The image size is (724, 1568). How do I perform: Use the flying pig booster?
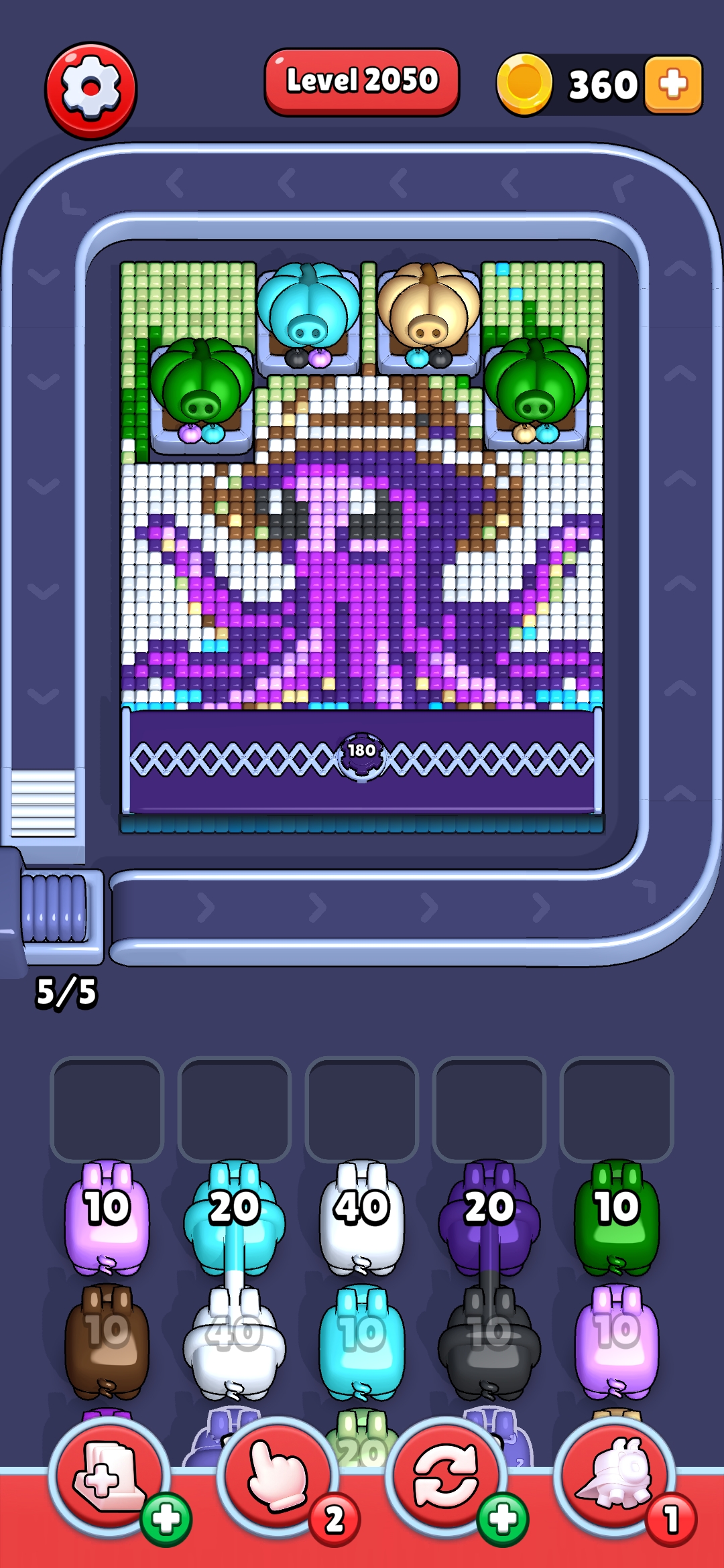point(615,1474)
